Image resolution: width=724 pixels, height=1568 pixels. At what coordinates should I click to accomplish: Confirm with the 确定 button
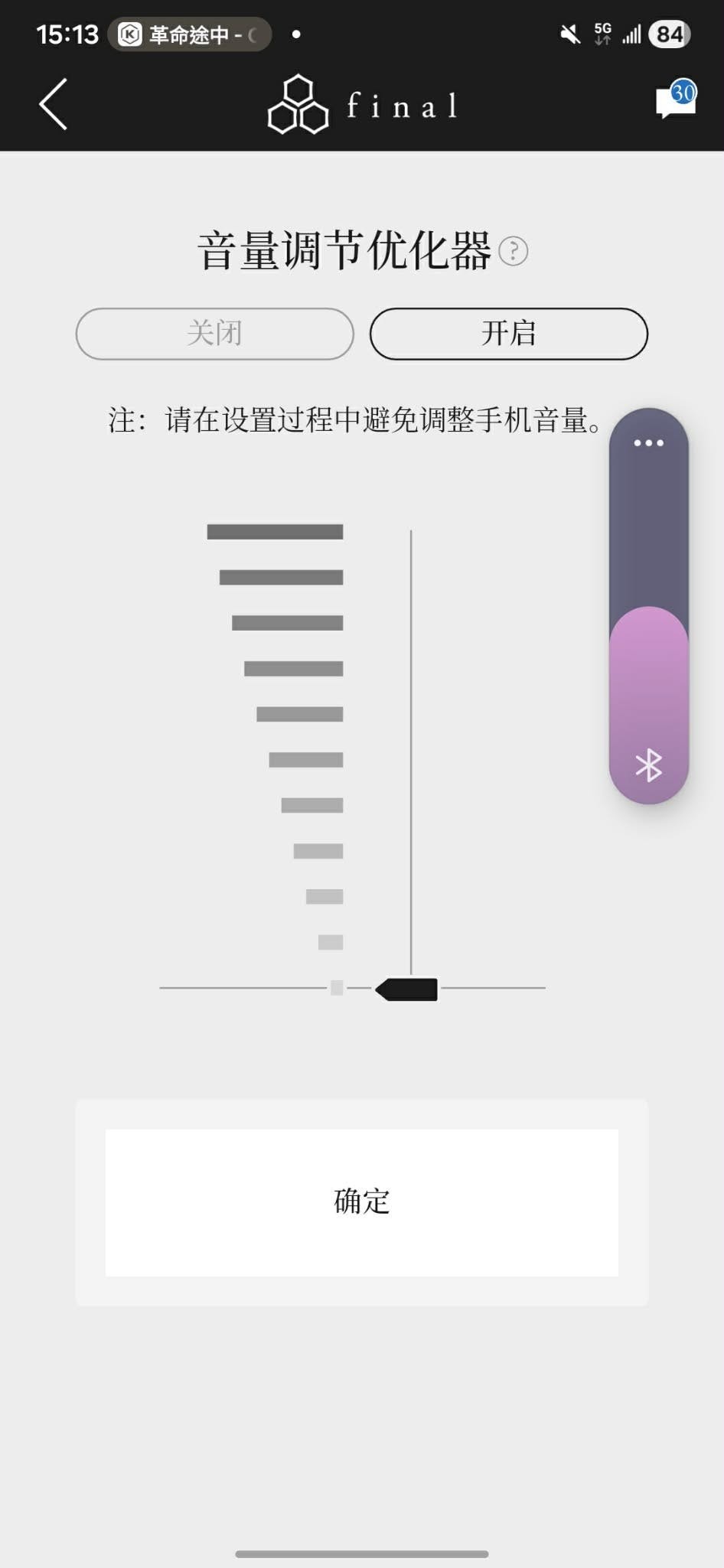[x=361, y=1201]
